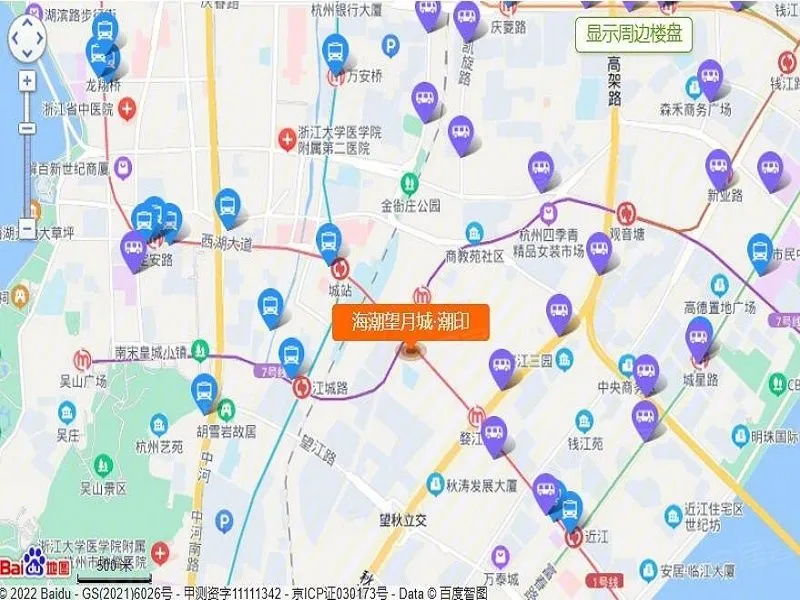Zoom in with the plus button

(27, 80)
